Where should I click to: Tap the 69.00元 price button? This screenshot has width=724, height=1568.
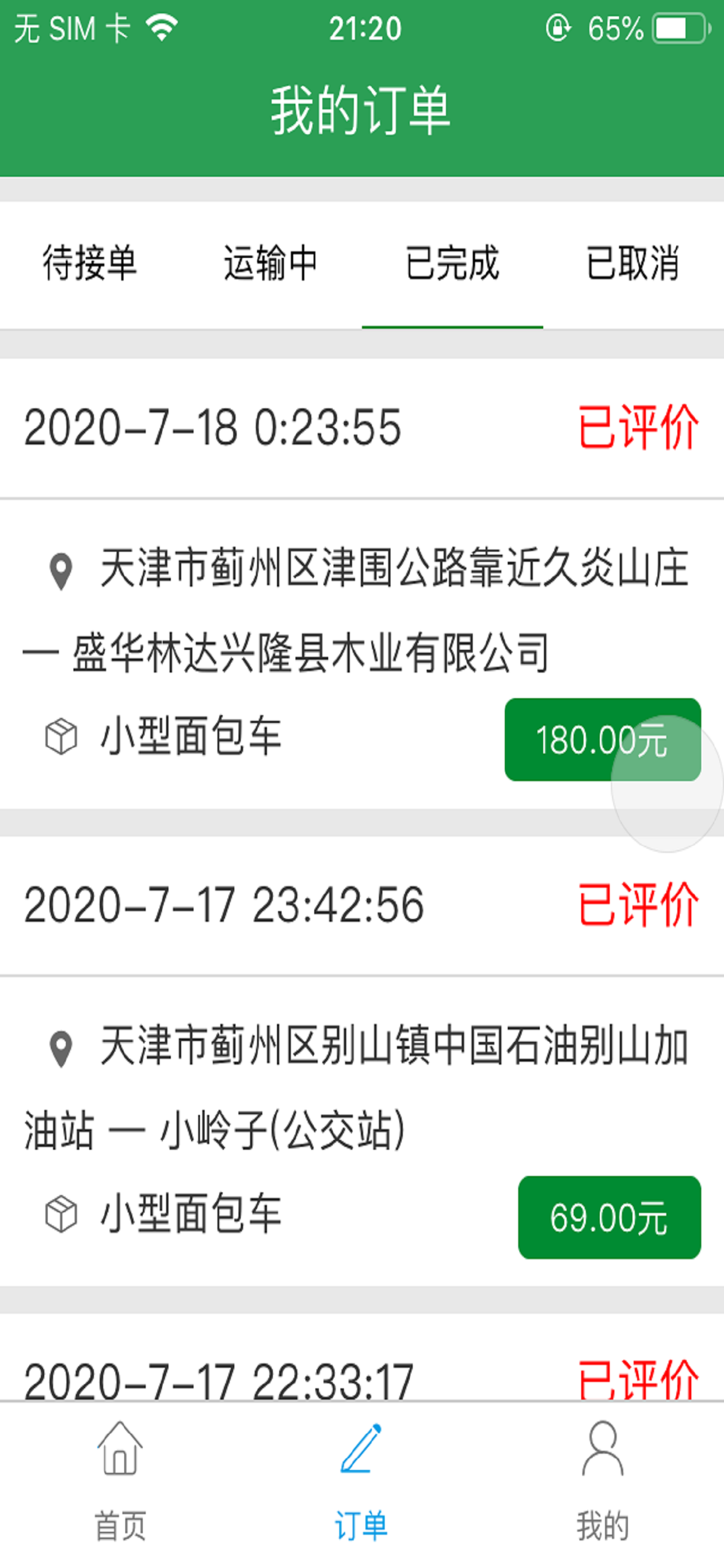click(609, 1217)
